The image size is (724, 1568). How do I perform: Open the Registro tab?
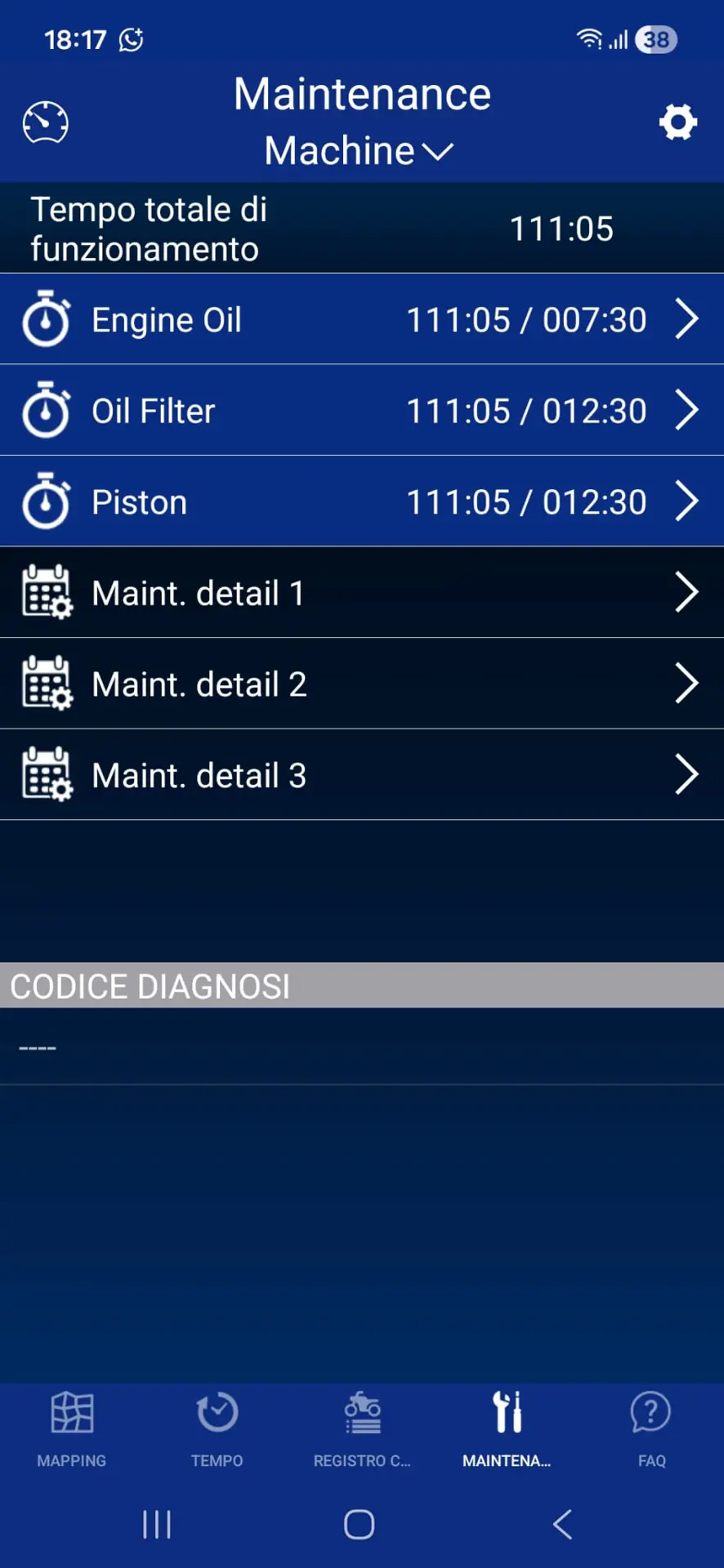(x=362, y=1429)
